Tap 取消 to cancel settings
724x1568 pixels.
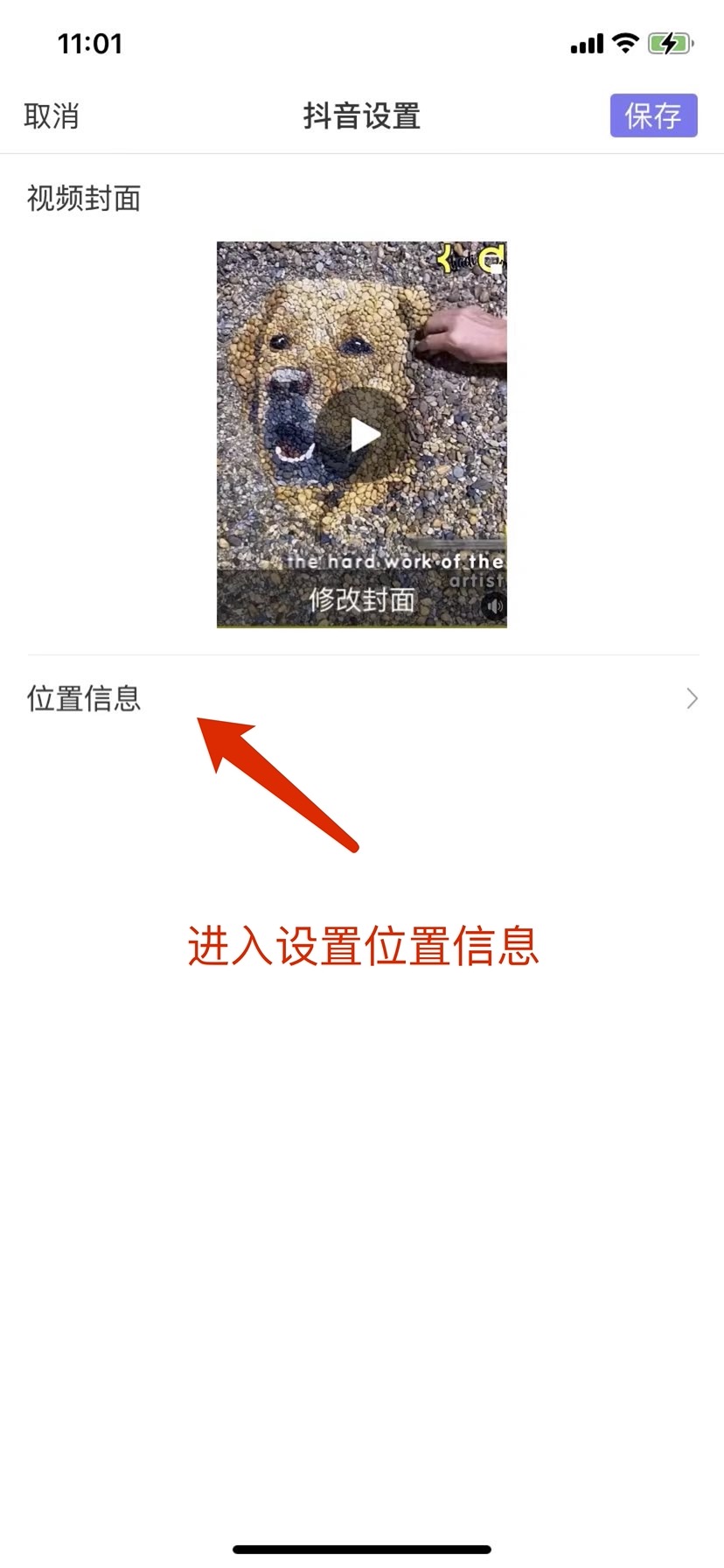(x=52, y=115)
